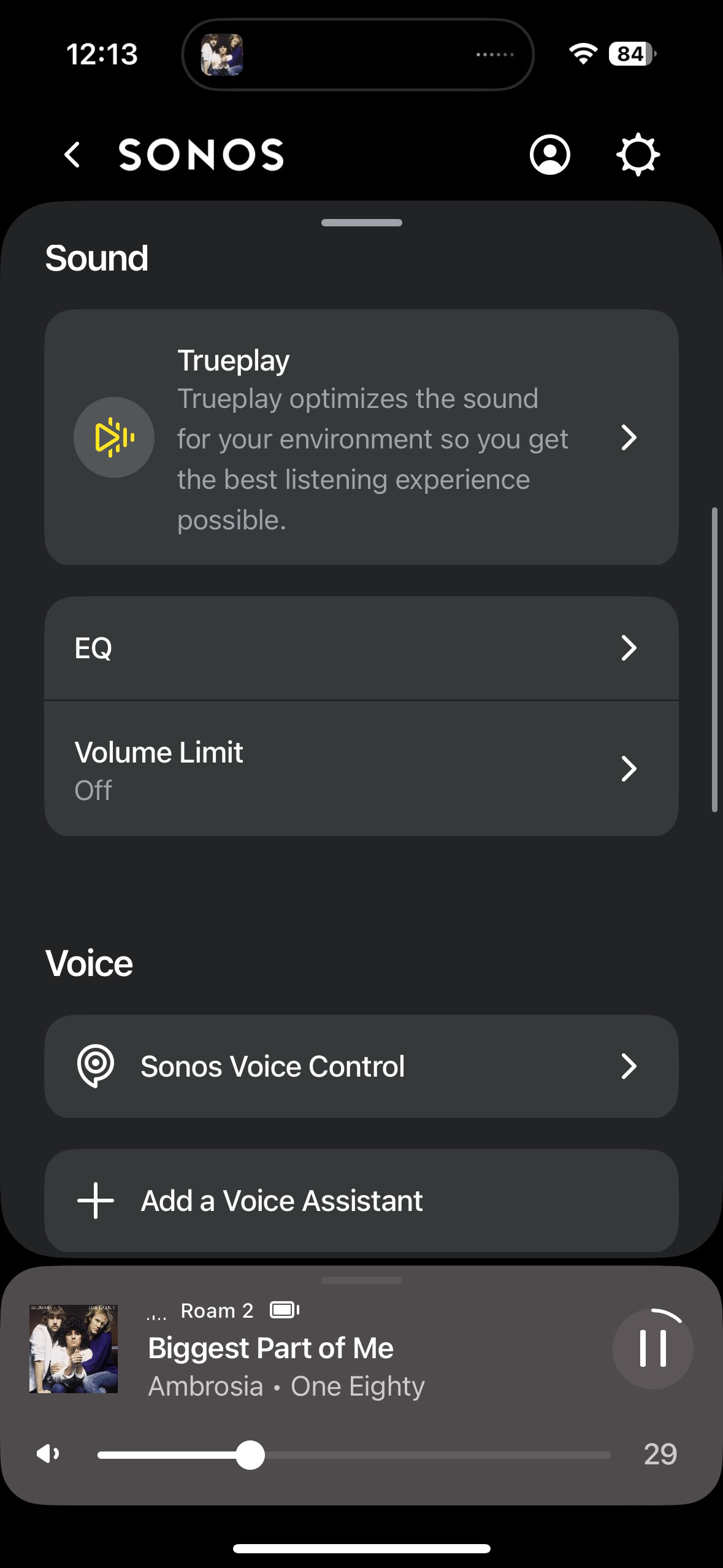Add a Voice Assistant
Image resolution: width=723 pixels, height=1568 pixels.
pyautogui.click(x=361, y=1201)
